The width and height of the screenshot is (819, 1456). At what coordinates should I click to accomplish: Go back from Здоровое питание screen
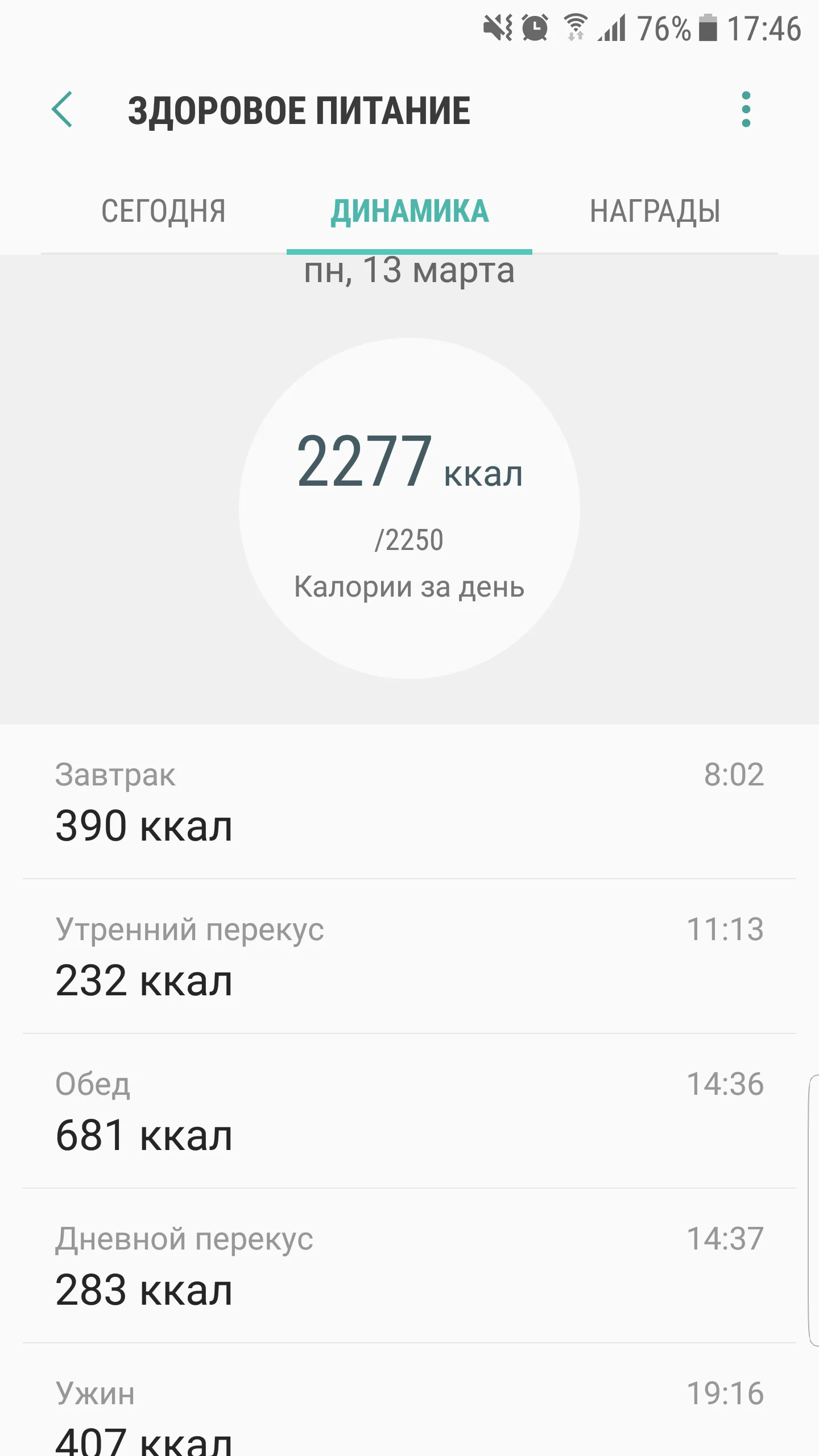(63, 110)
